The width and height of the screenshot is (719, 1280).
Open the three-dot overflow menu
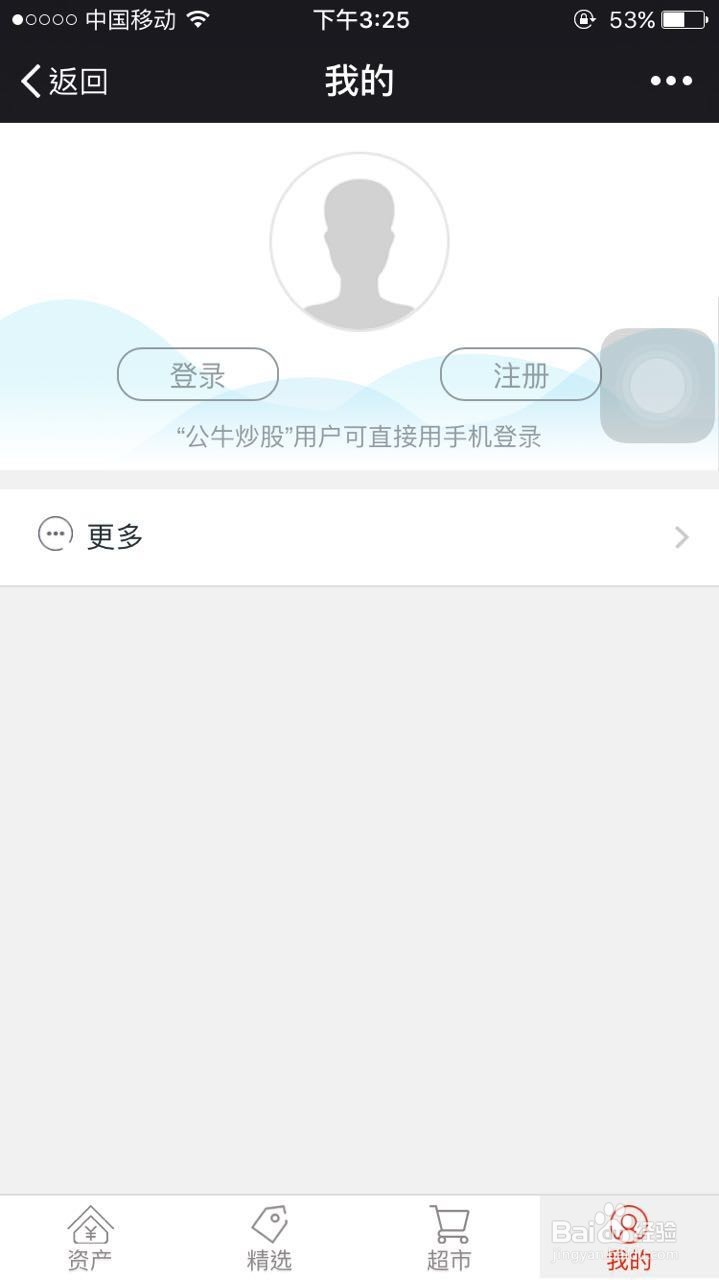671,81
